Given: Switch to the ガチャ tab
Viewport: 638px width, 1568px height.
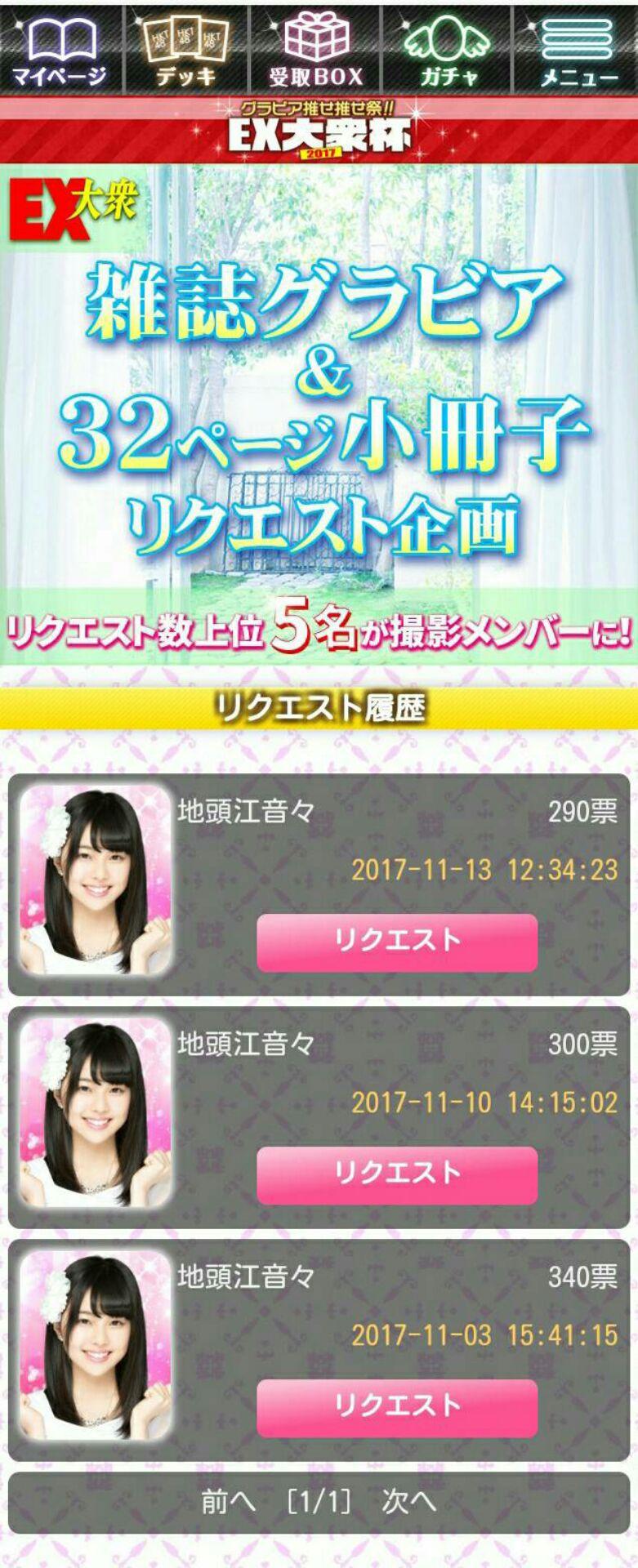Looking at the screenshot, I should pos(447,47).
